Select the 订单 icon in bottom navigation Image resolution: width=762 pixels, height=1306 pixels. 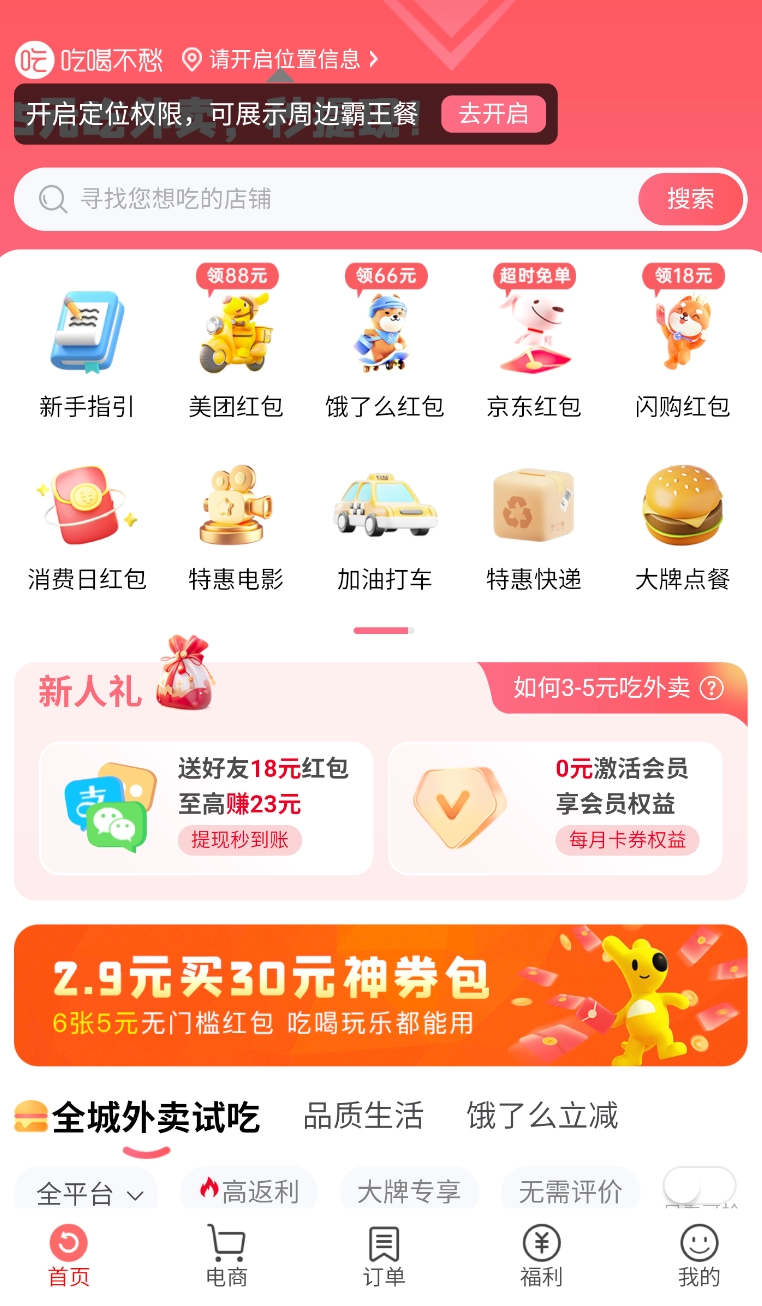tap(383, 1252)
